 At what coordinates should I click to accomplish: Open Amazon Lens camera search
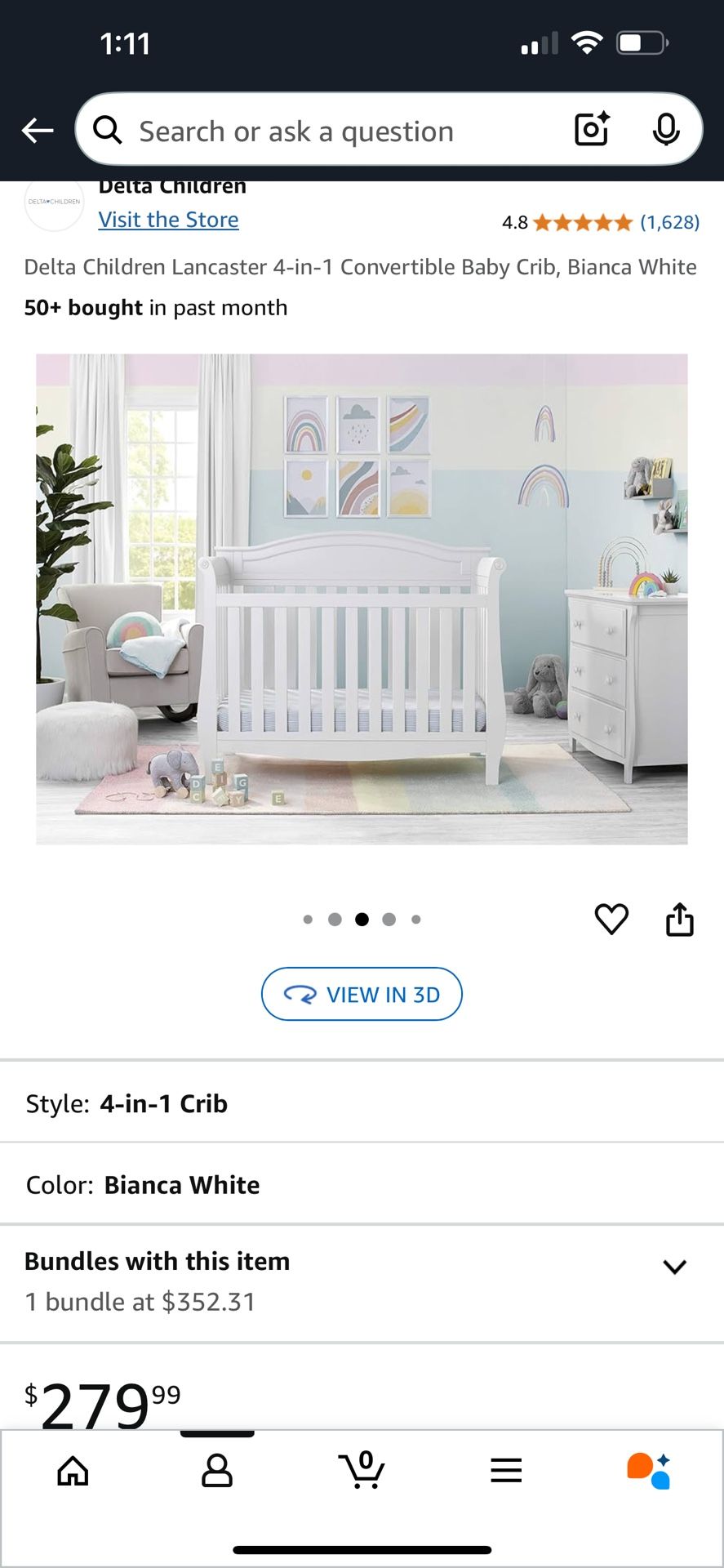pos(590,130)
